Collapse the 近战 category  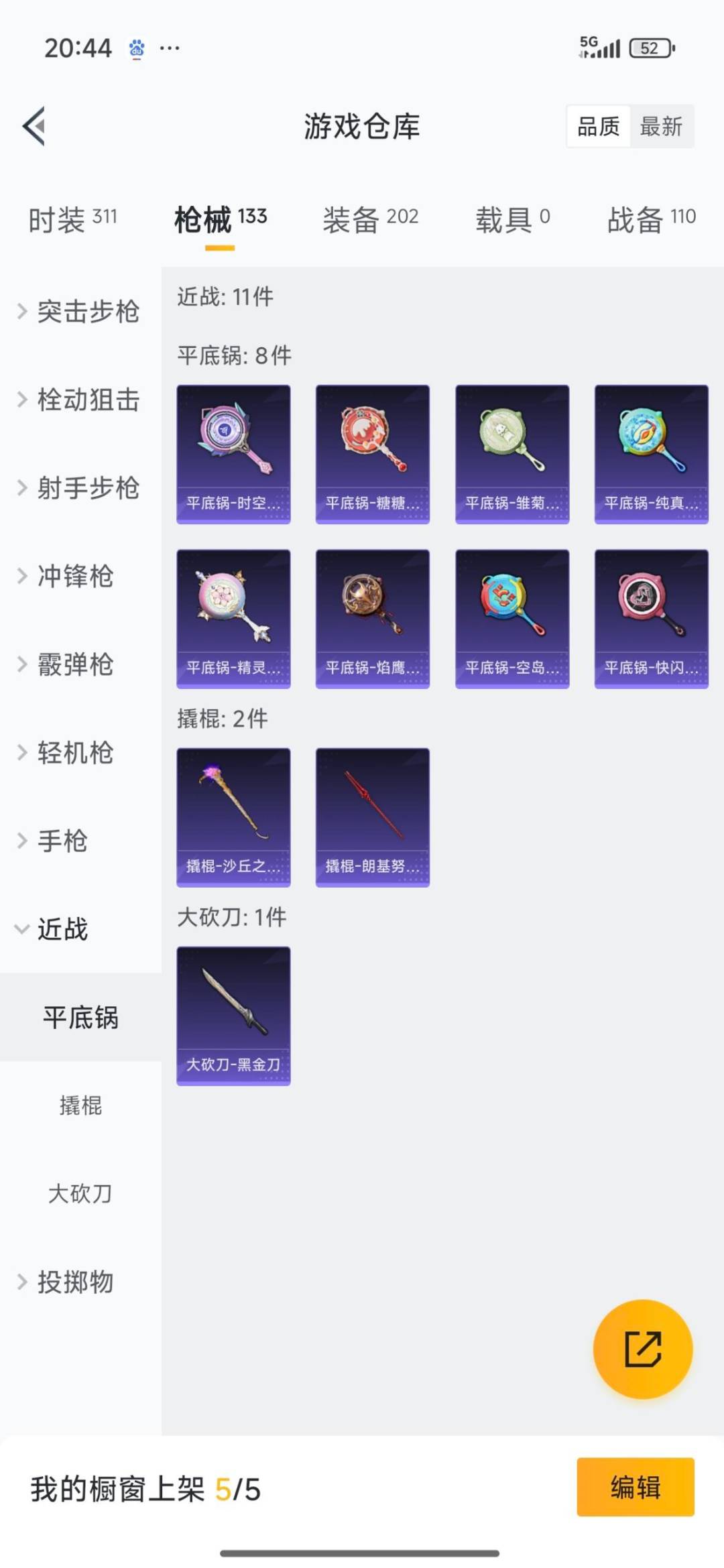click(64, 930)
